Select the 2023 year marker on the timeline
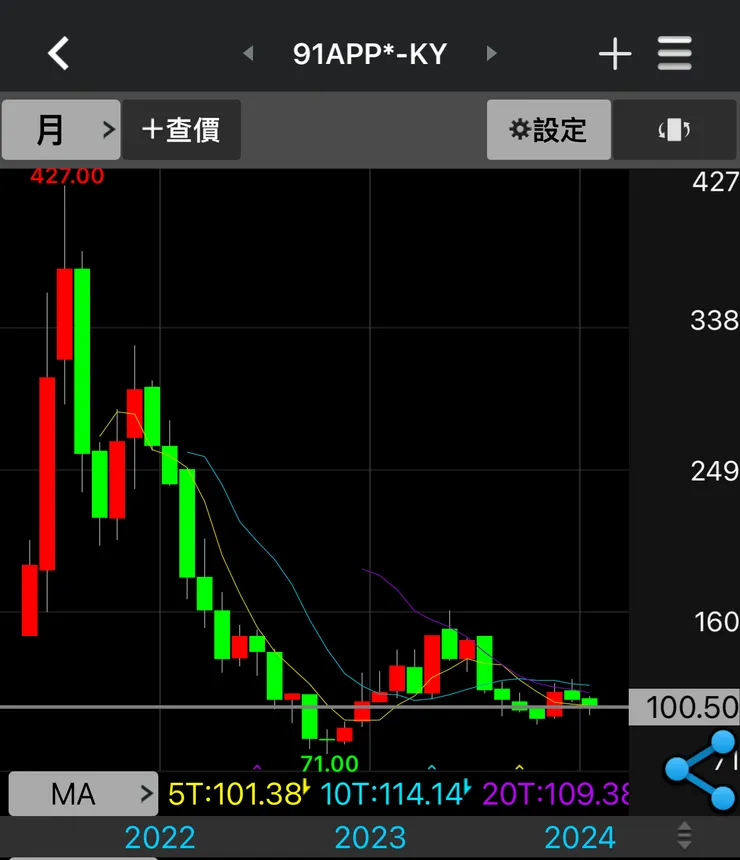 pos(371,838)
